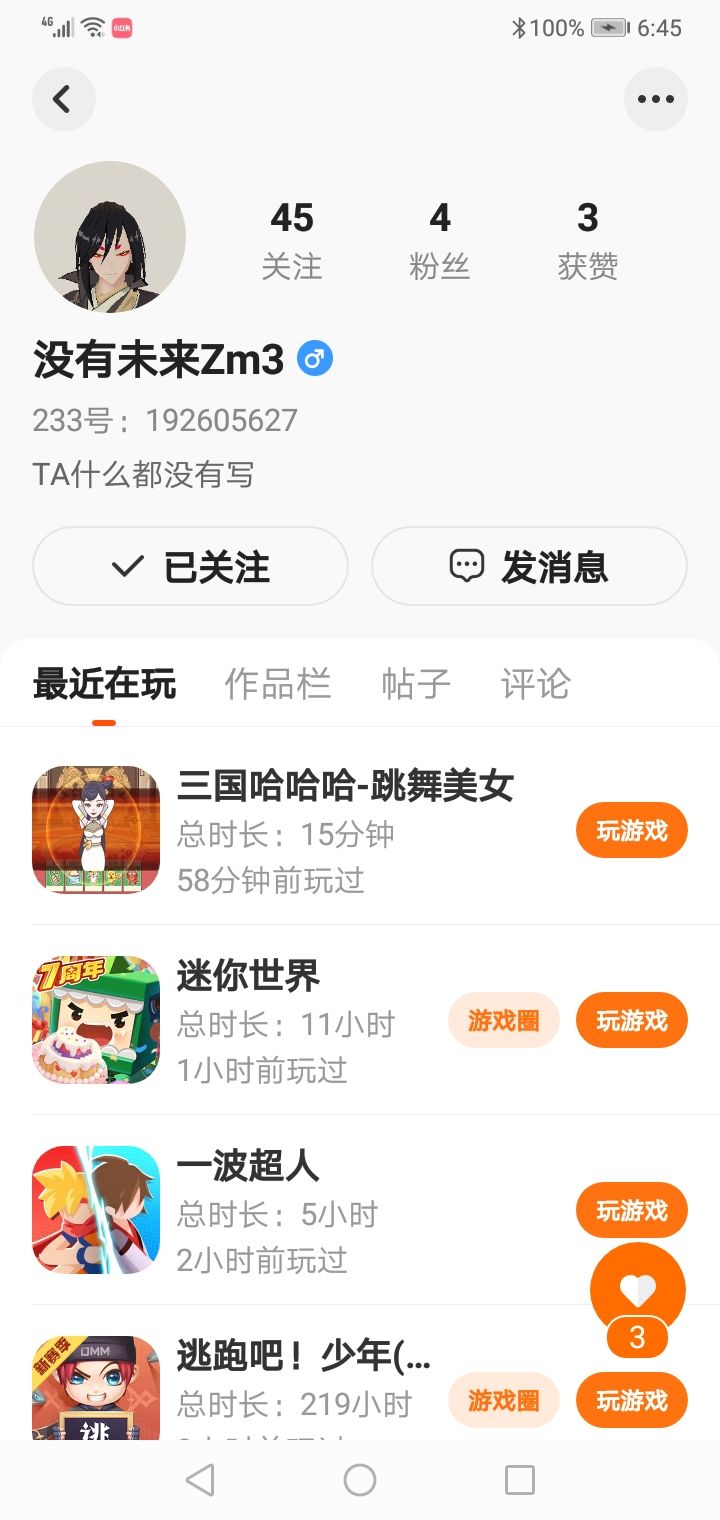Open the profile avatar picture
Screen dimensions: 720x1520
[110, 237]
